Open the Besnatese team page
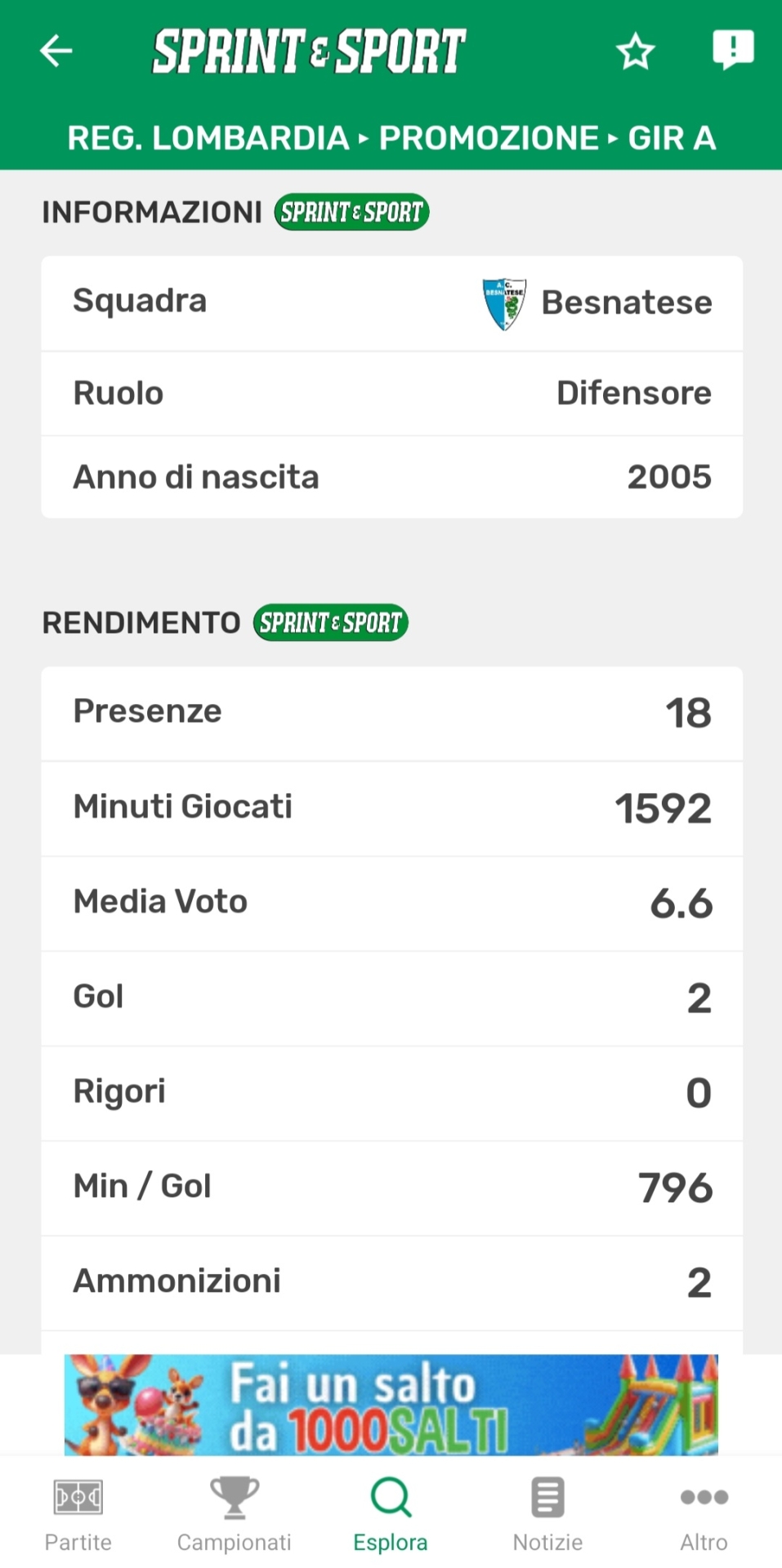 click(598, 303)
